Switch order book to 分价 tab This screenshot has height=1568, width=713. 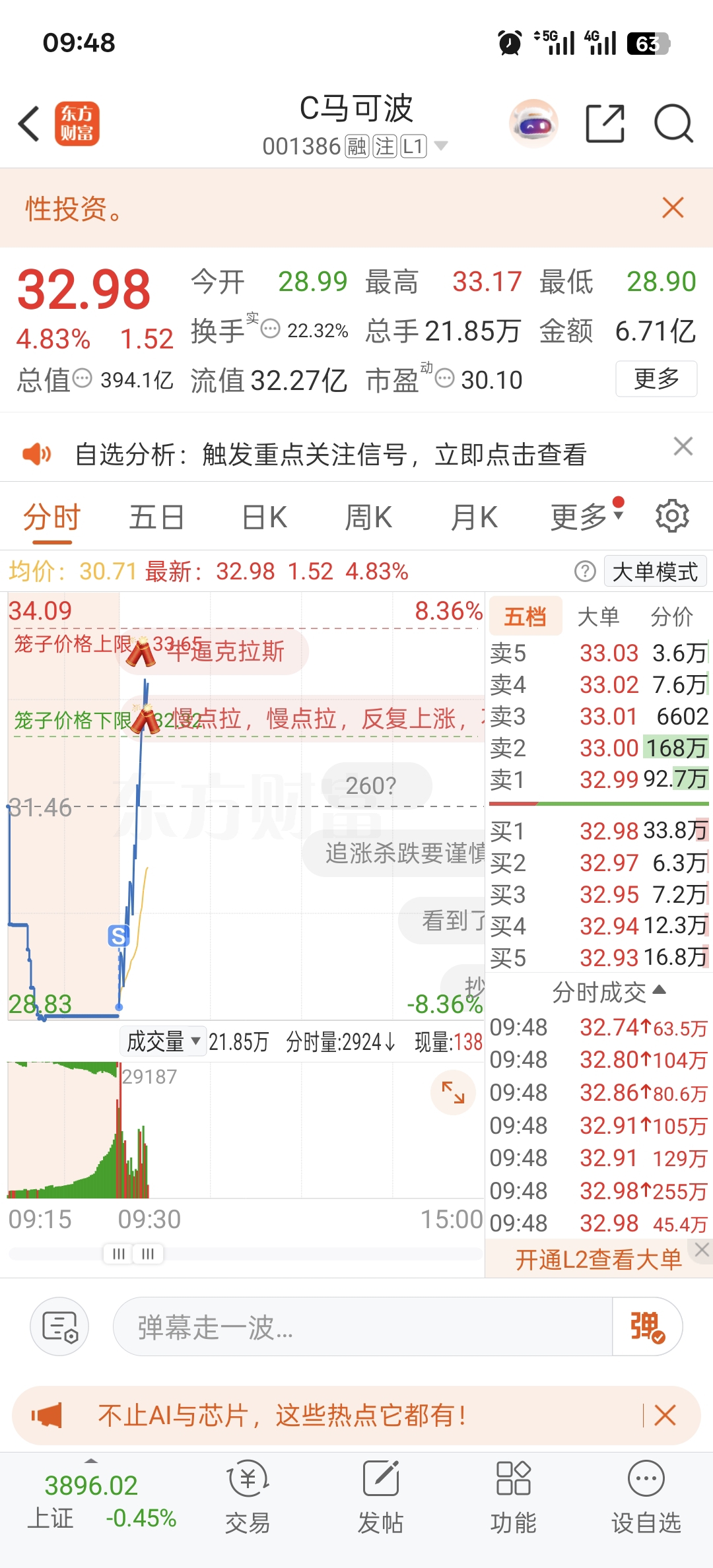pyautogui.click(x=671, y=616)
